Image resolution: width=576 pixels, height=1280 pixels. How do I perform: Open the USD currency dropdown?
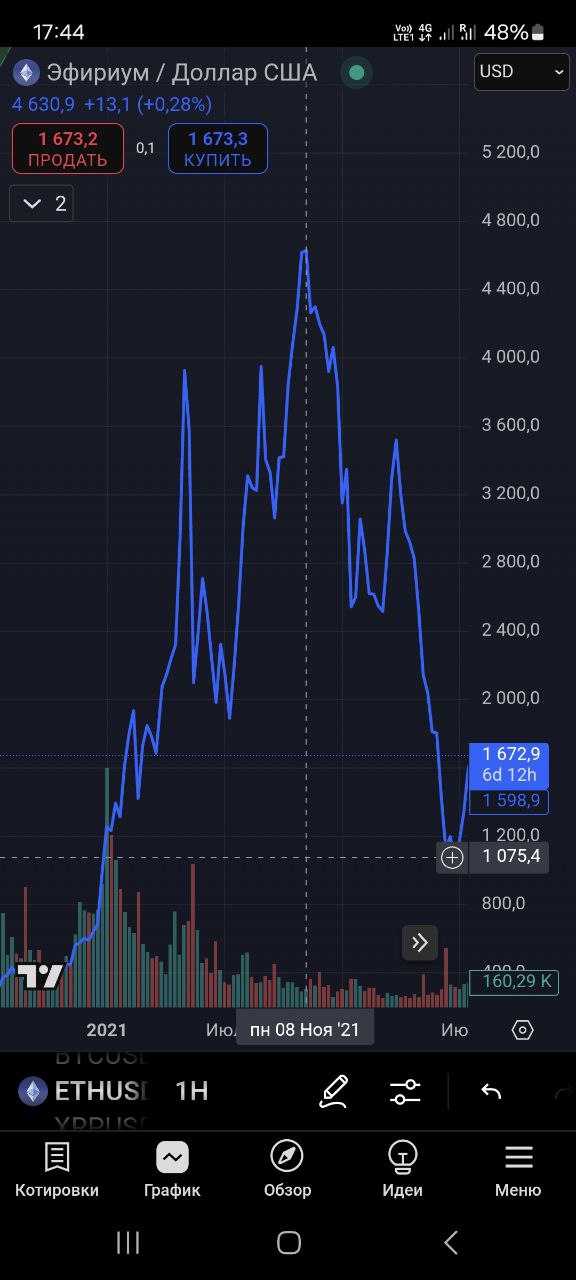(521, 71)
